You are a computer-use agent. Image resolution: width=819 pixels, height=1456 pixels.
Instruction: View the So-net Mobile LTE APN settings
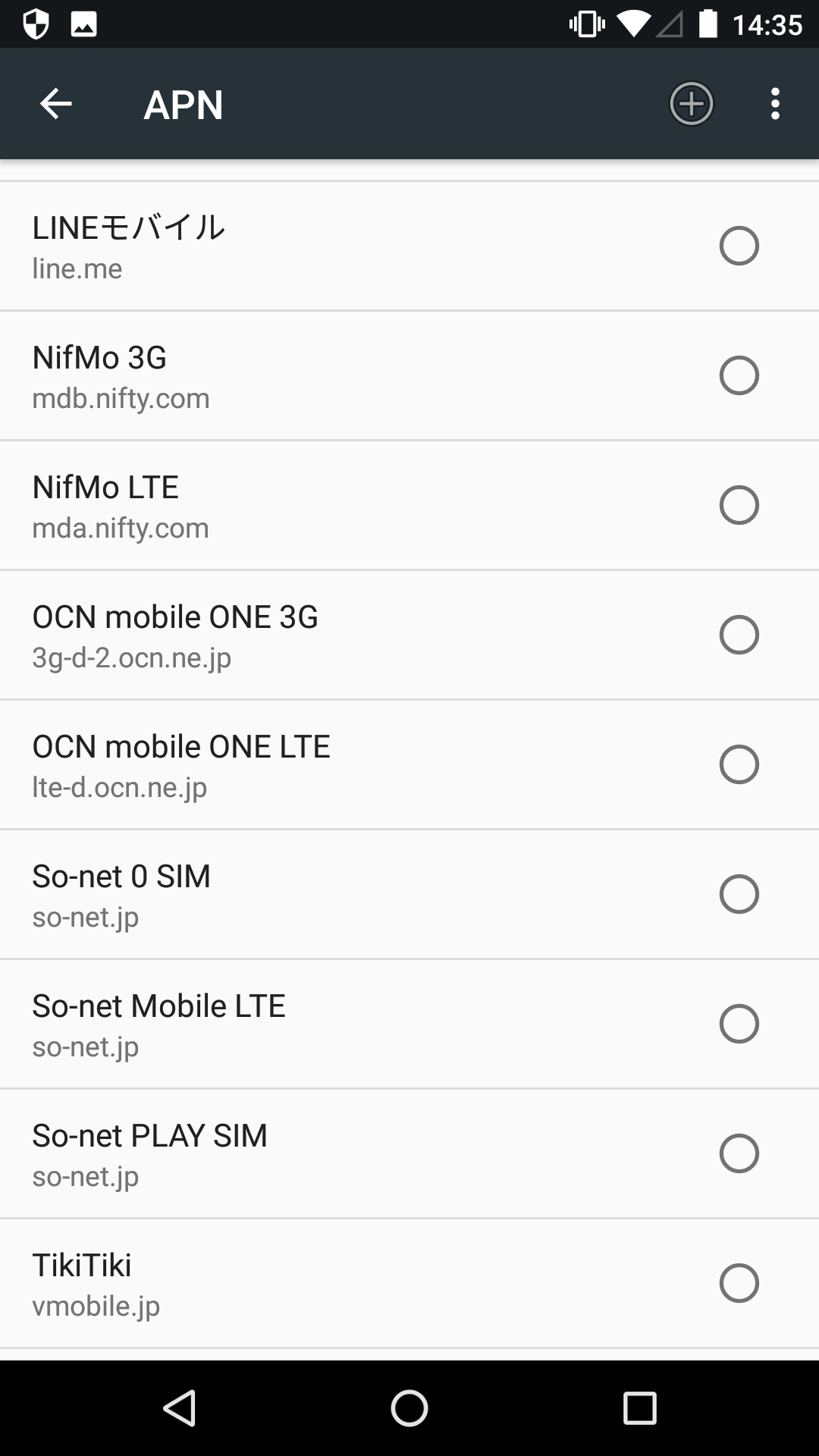click(303, 1025)
